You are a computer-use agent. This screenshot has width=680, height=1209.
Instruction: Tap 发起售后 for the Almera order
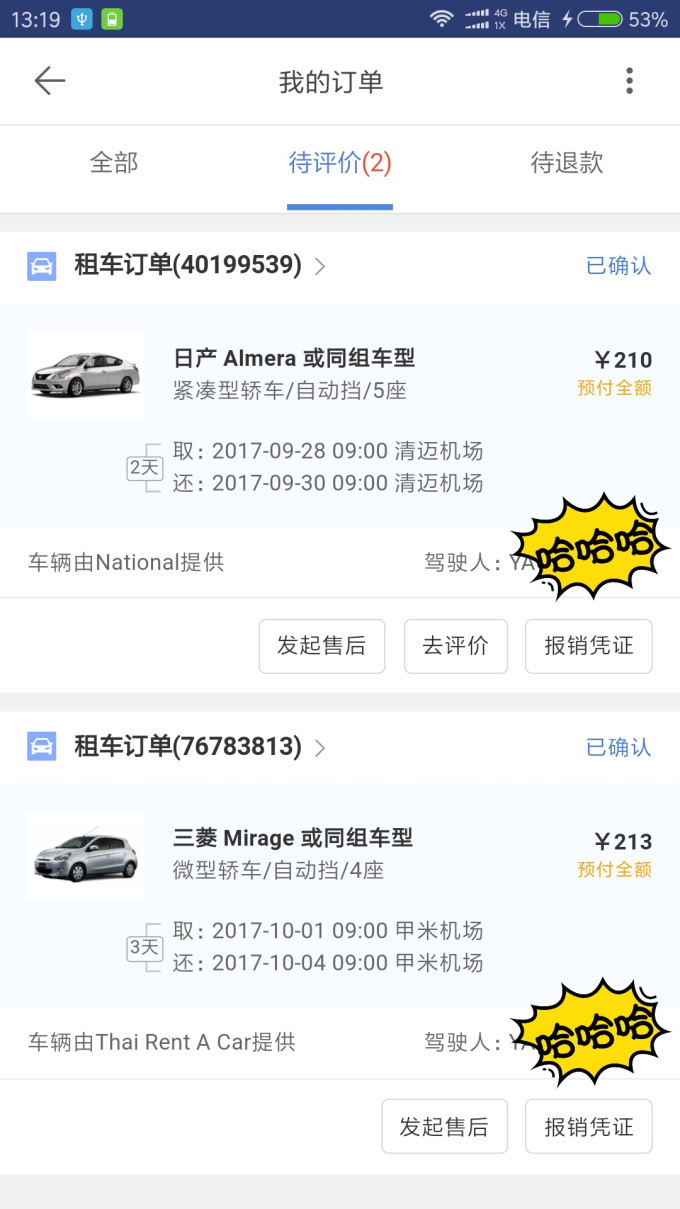[x=321, y=646]
